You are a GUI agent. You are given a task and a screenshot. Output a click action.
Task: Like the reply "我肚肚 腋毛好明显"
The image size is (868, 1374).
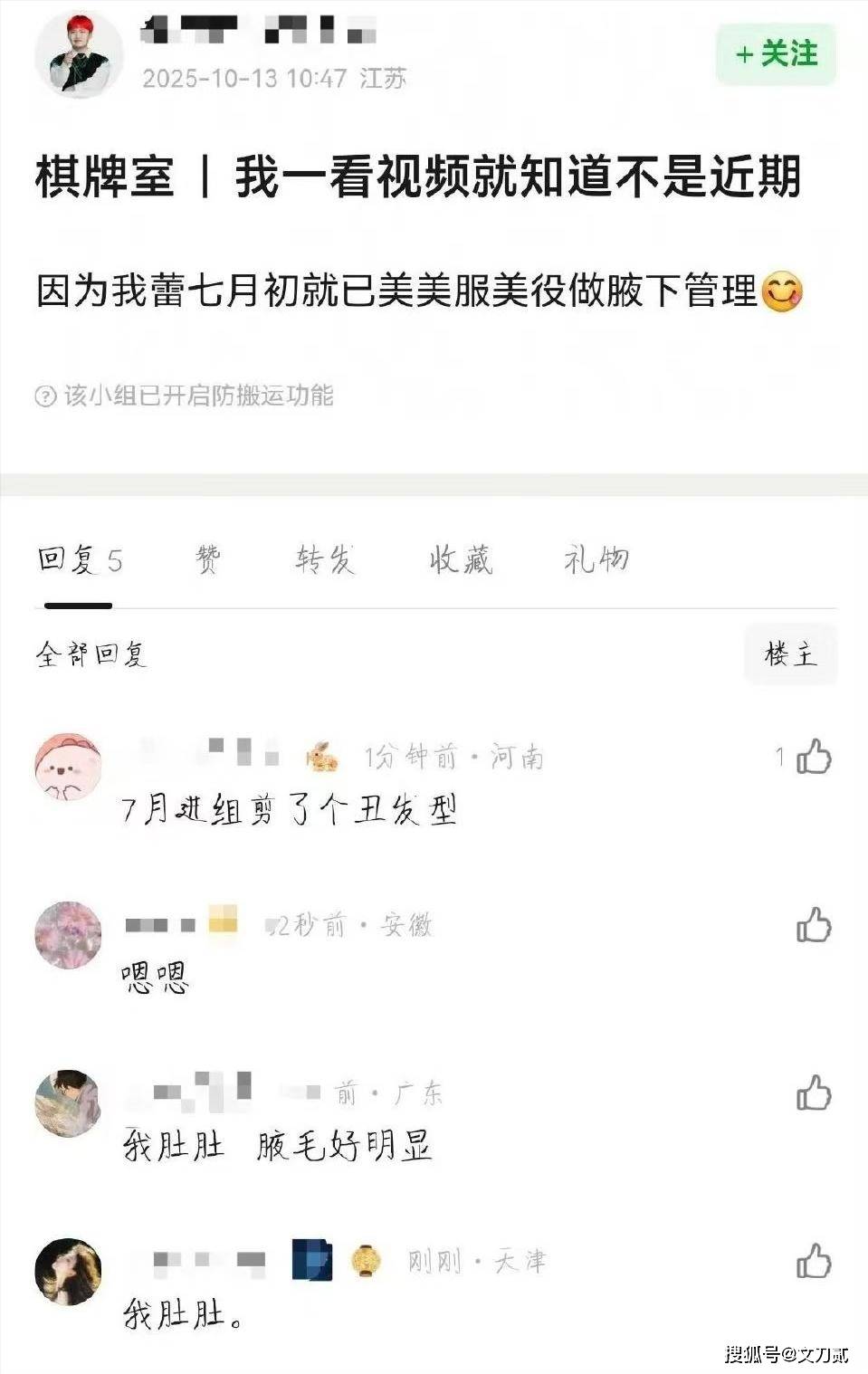pos(814,1093)
